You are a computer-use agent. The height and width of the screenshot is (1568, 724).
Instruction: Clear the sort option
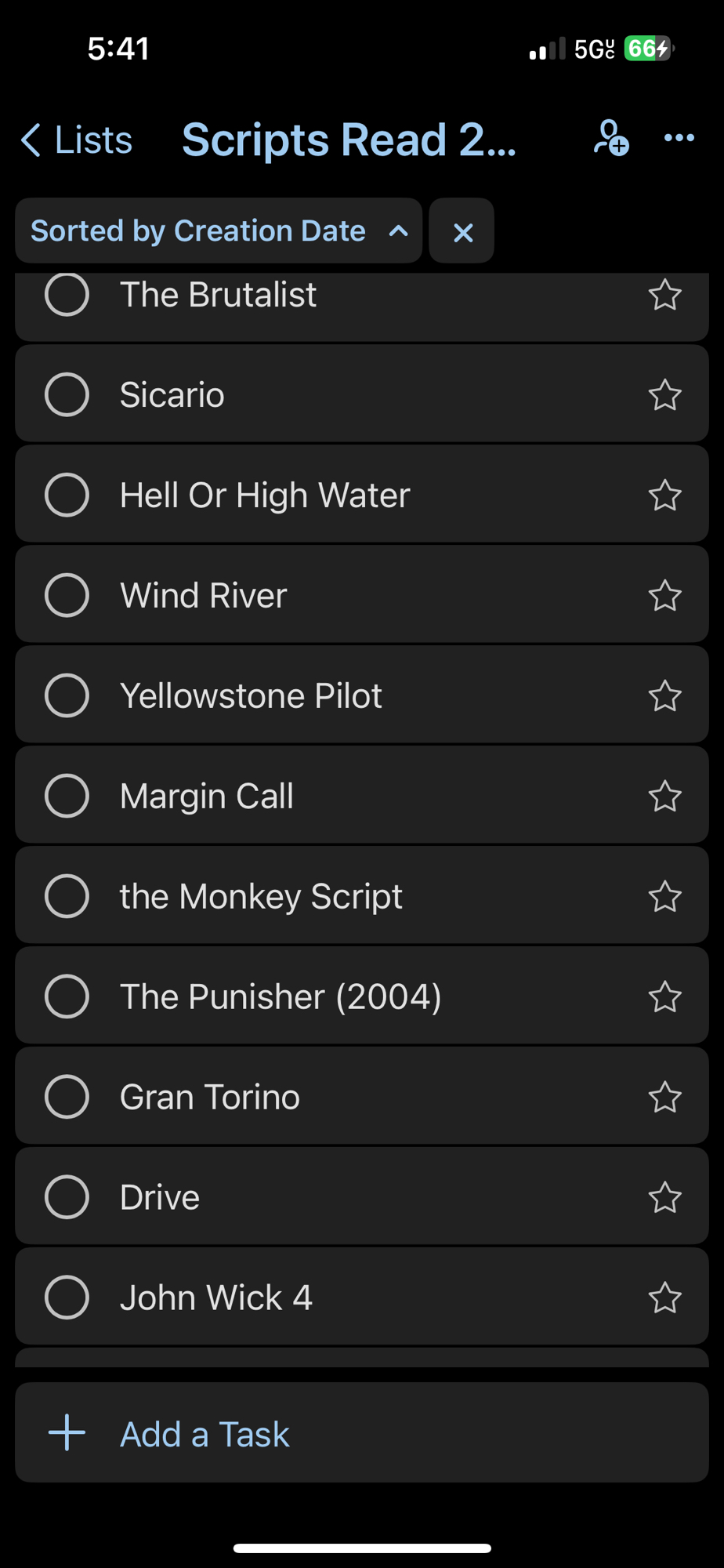tap(462, 232)
